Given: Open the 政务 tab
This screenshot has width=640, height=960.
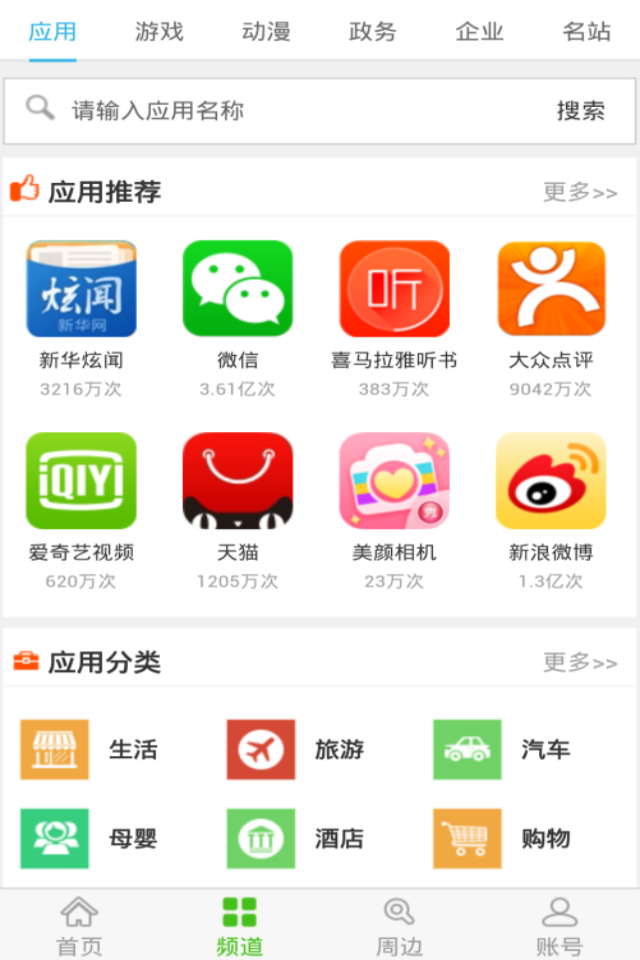Looking at the screenshot, I should 373,31.
